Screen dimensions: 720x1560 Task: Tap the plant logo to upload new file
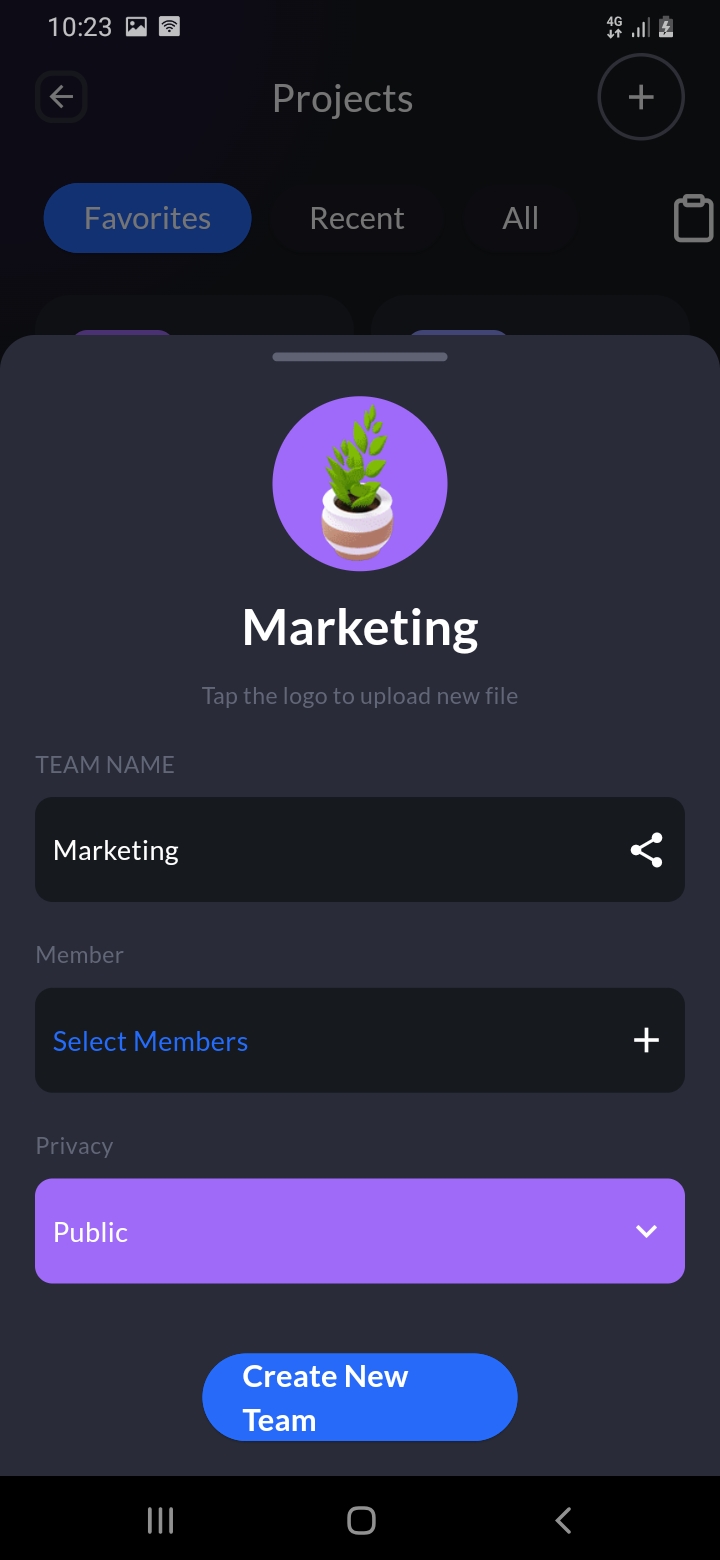pos(360,484)
